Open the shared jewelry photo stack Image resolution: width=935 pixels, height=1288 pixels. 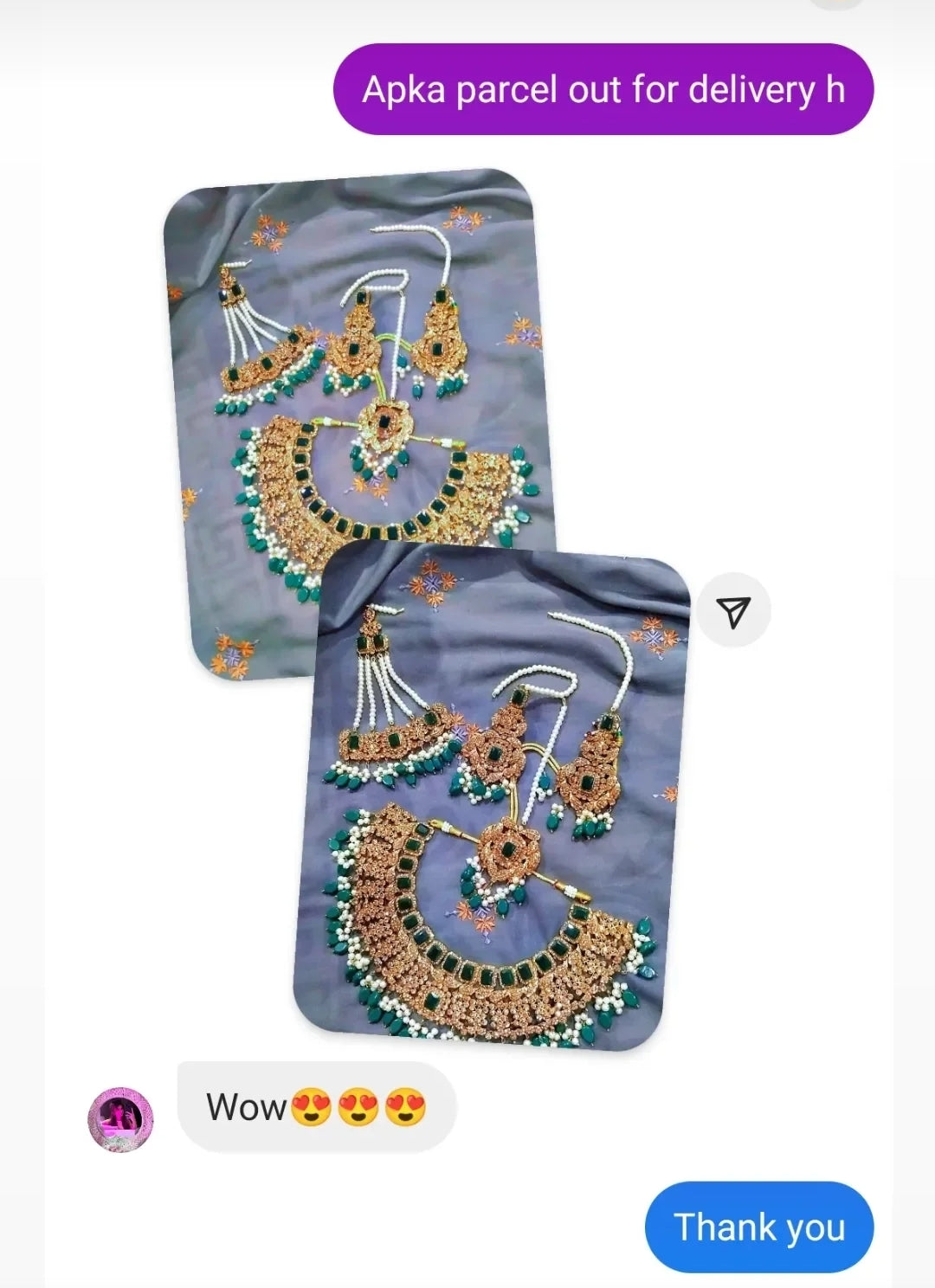[x=491, y=796]
